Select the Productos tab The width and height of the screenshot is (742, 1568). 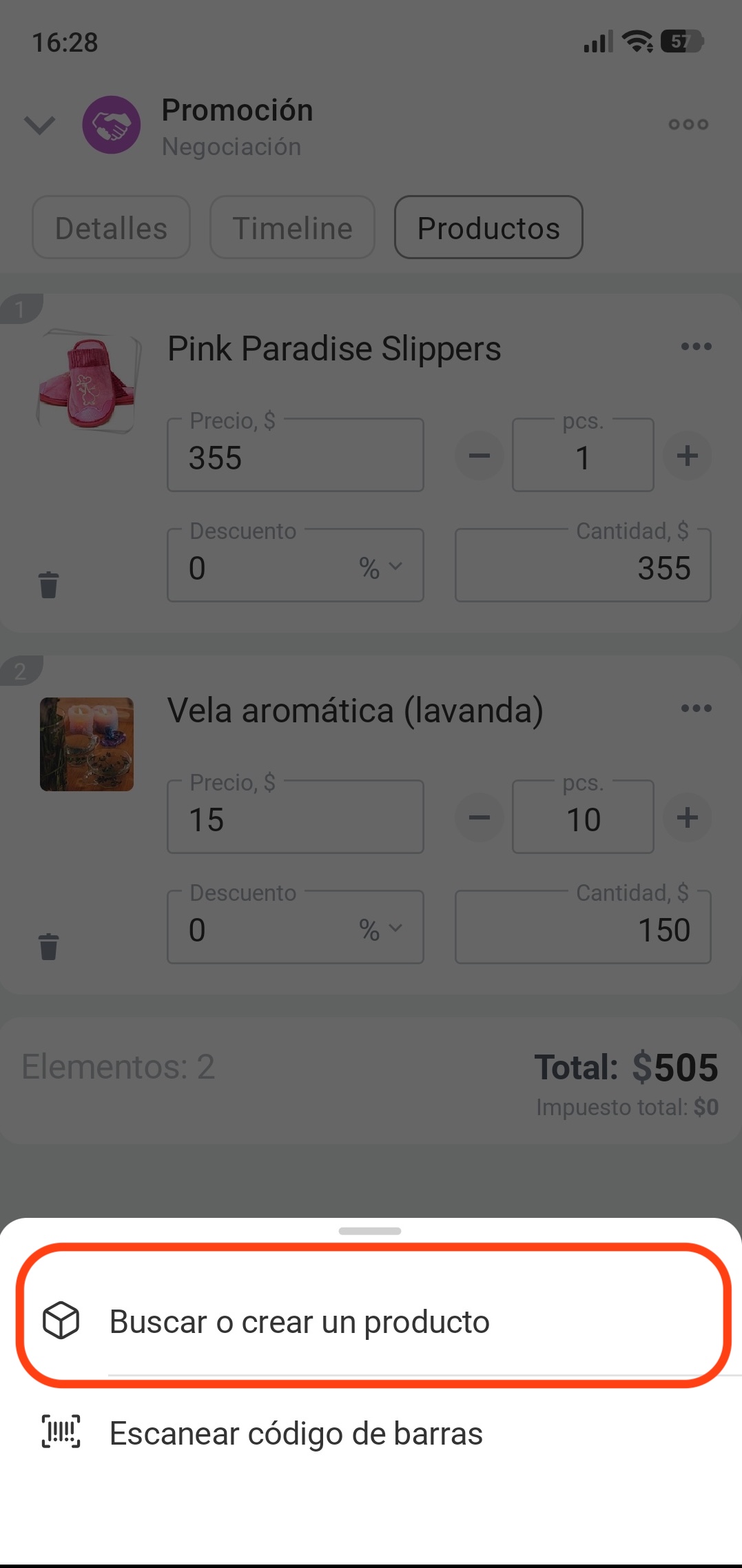[x=488, y=228]
